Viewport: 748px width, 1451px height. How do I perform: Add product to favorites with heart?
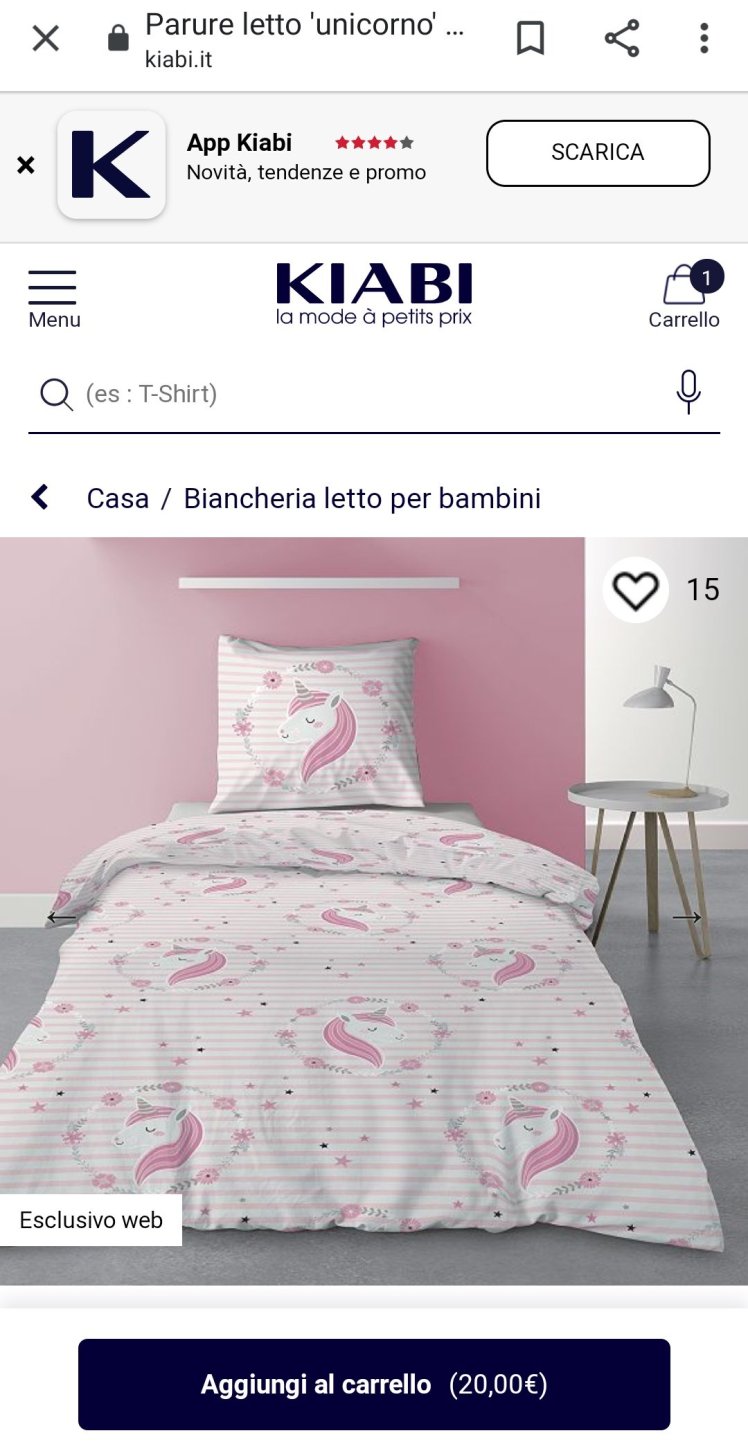(636, 590)
